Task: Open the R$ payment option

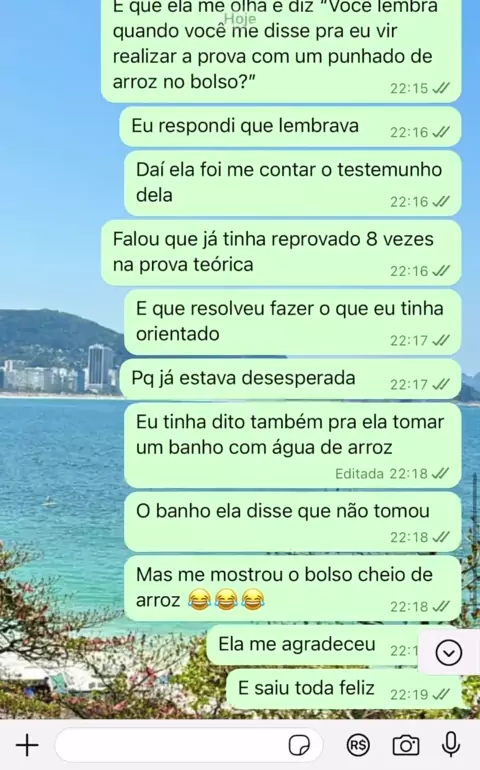Action: coord(358,745)
